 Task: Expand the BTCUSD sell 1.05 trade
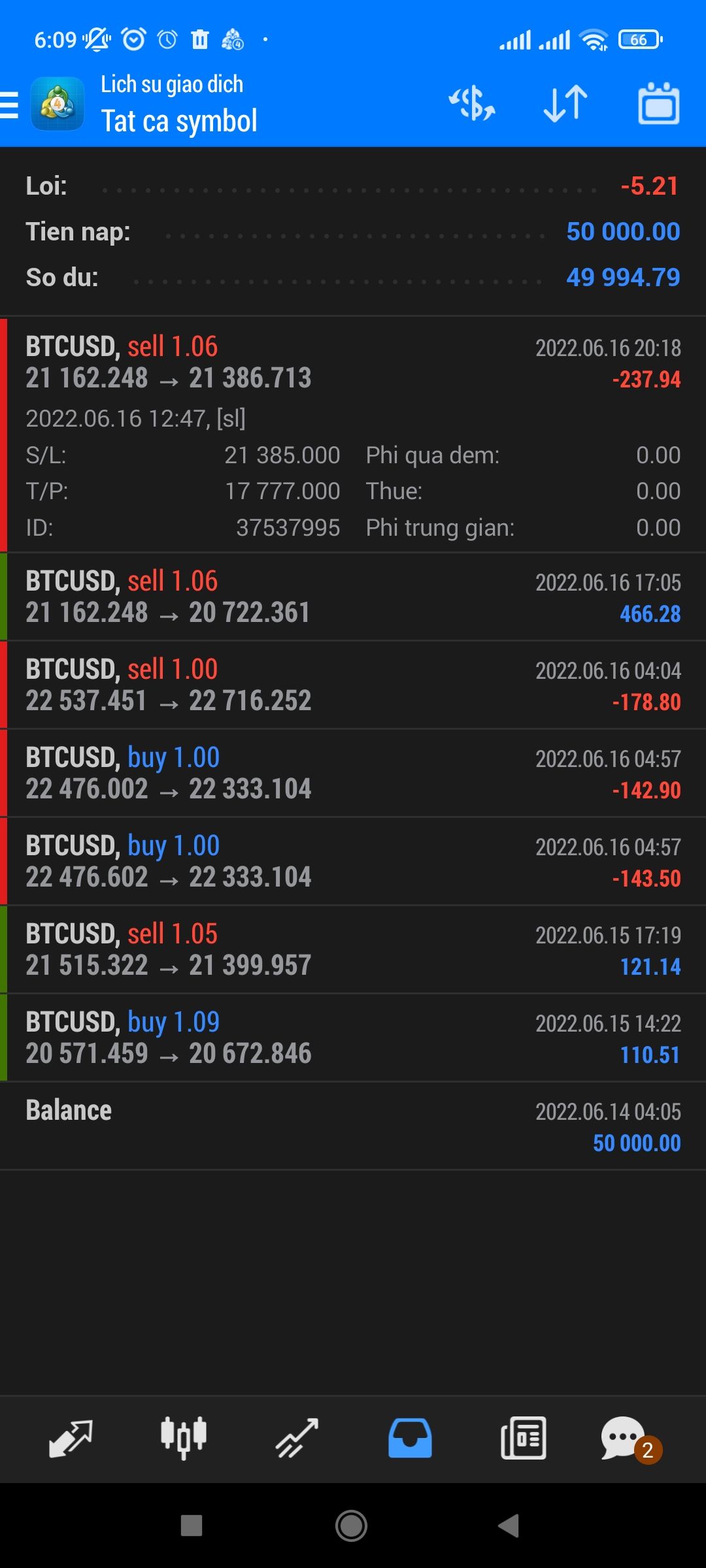point(353,949)
